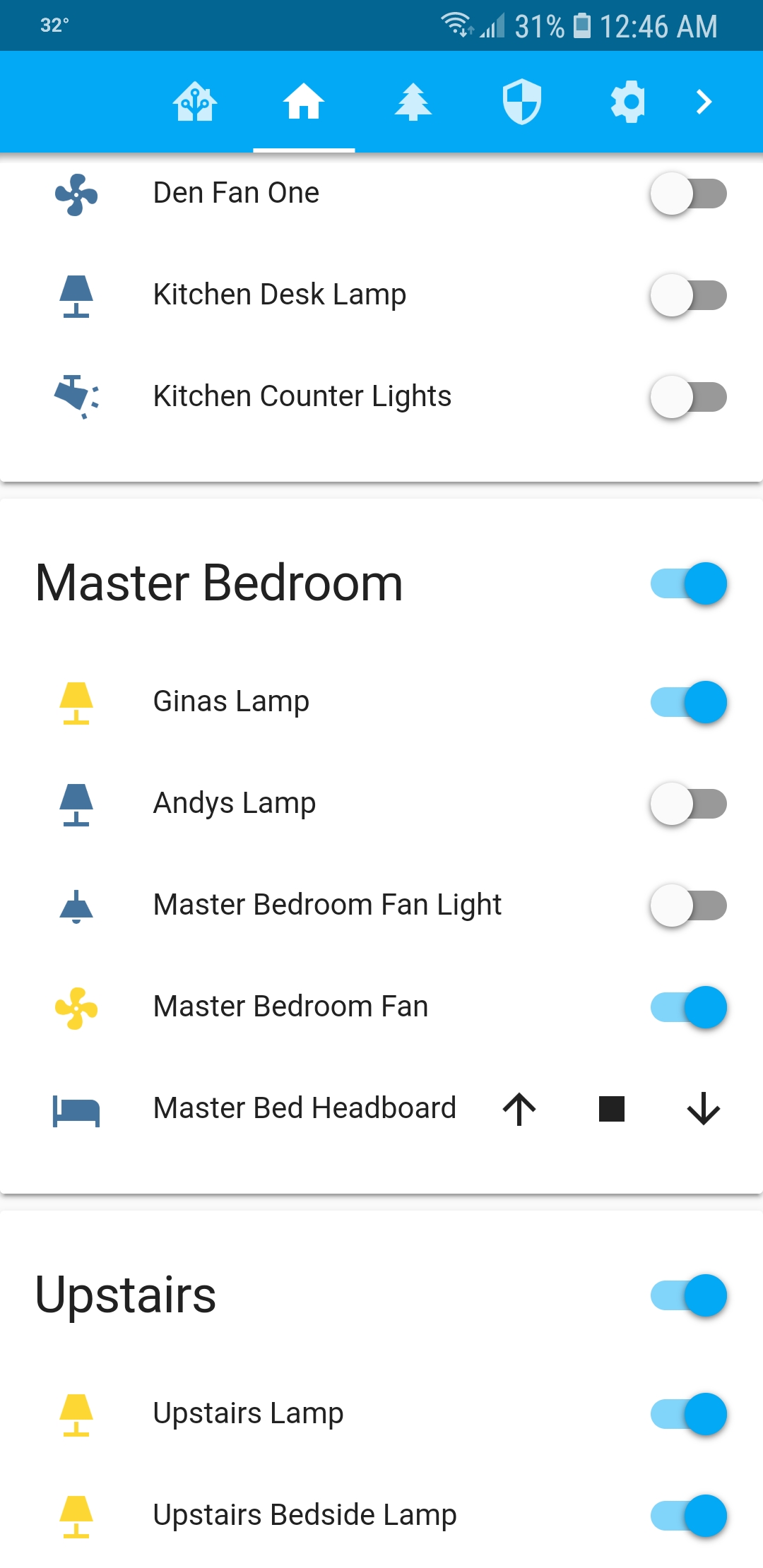This screenshot has width=763, height=1568.
Task: Raise the Master Bed Headboard with up arrow
Action: tap(519, 1109)
